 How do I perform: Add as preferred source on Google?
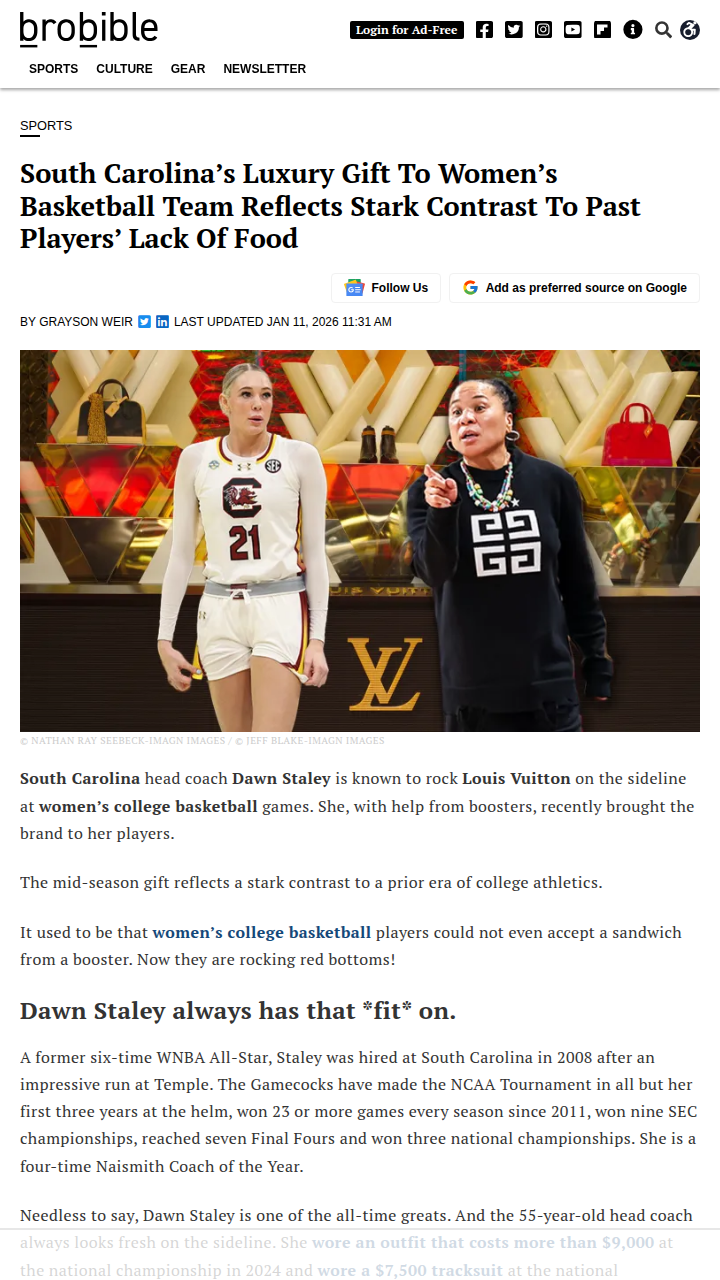pyautogui.click(x=574, y=288)
